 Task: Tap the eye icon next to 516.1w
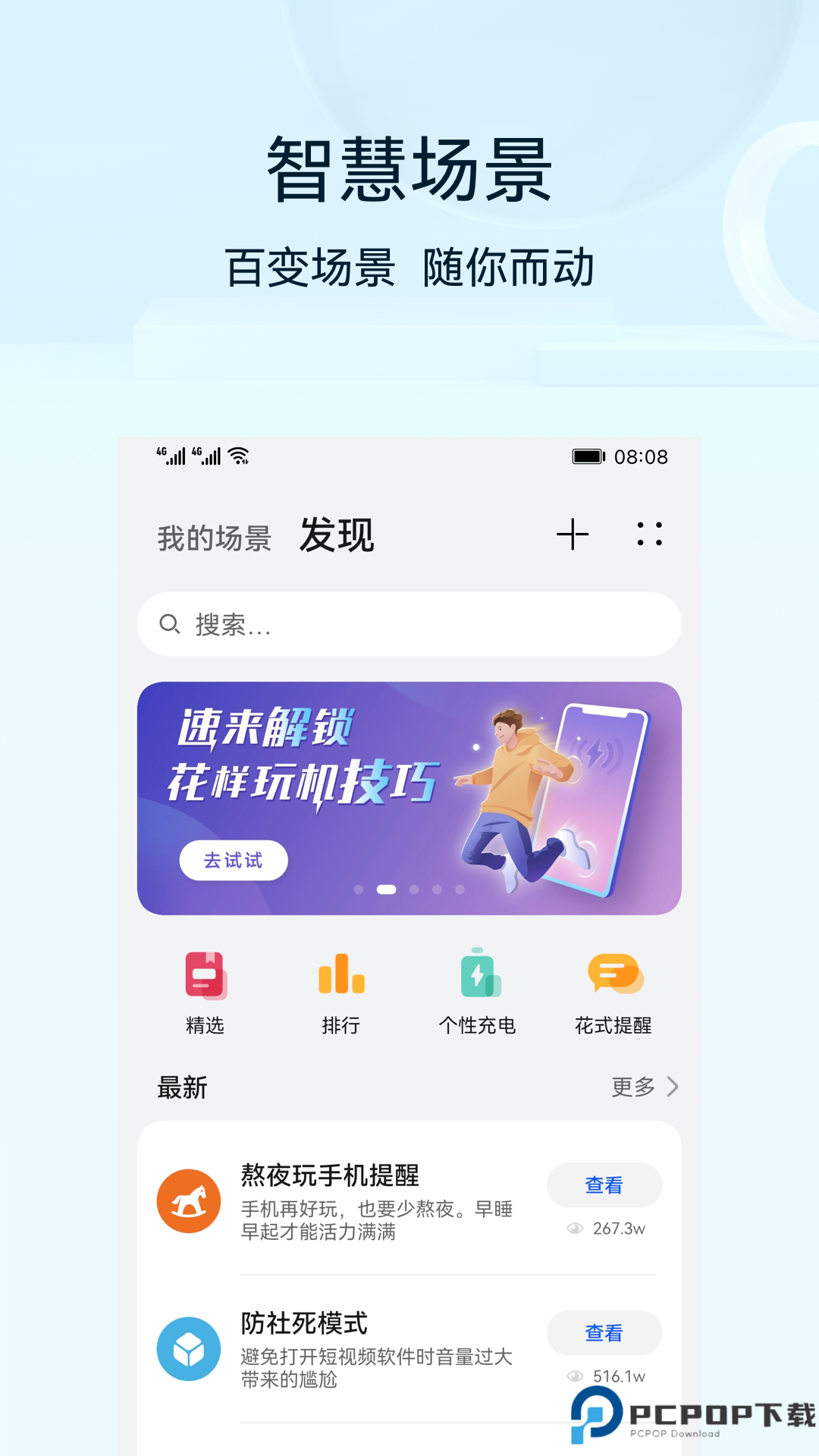[x=574, y=1375]
